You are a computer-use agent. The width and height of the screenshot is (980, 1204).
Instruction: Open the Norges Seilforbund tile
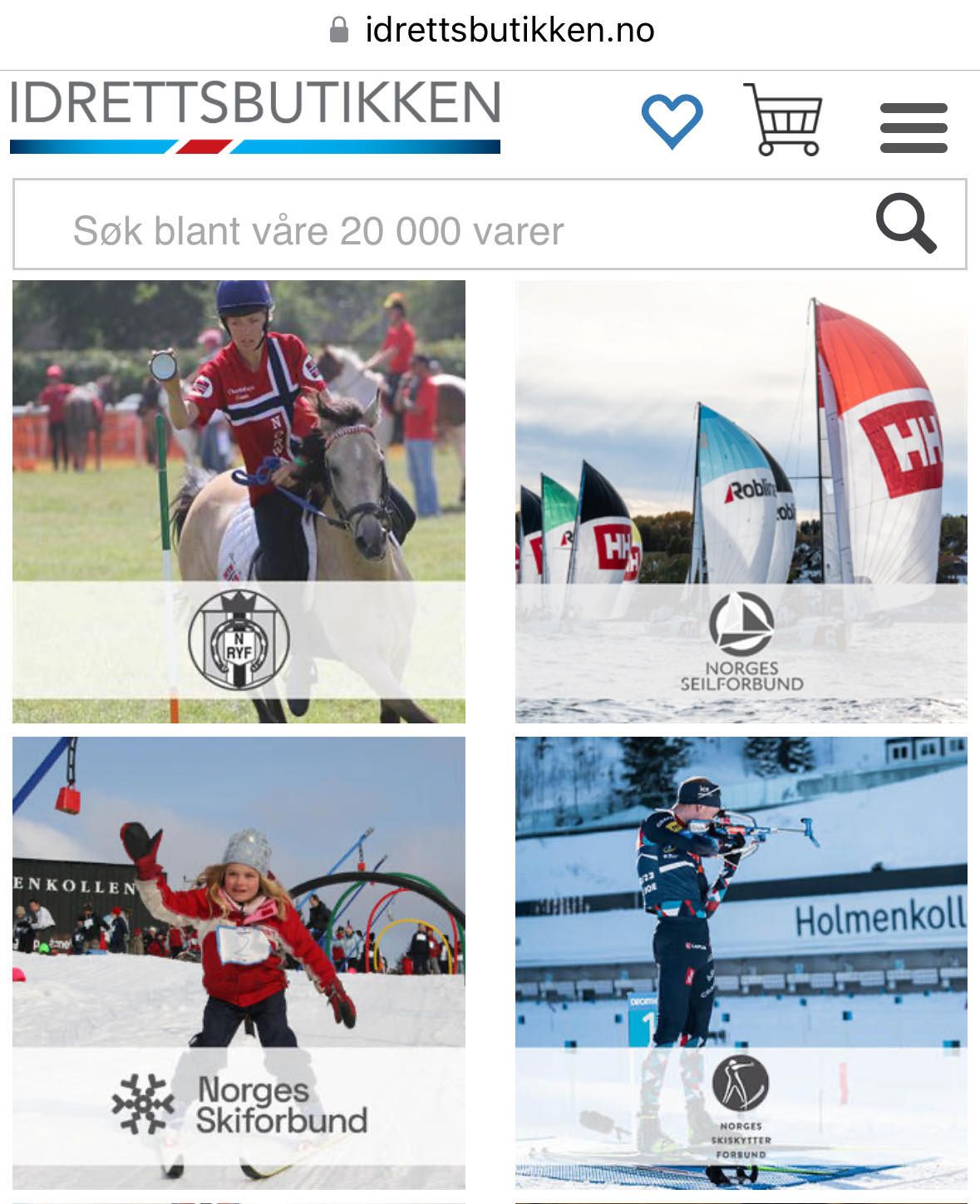point(741,501)
